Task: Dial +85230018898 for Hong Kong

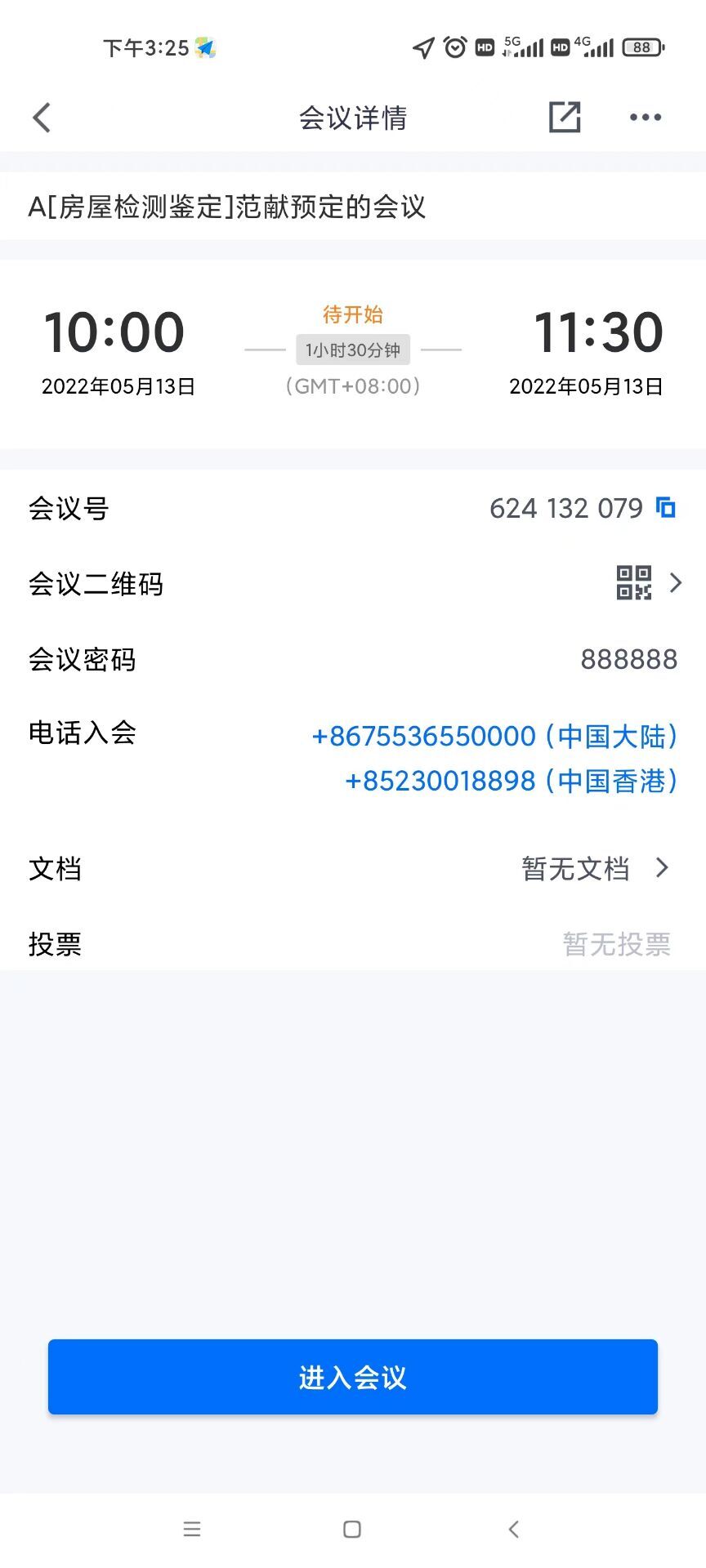Action: 511,782
